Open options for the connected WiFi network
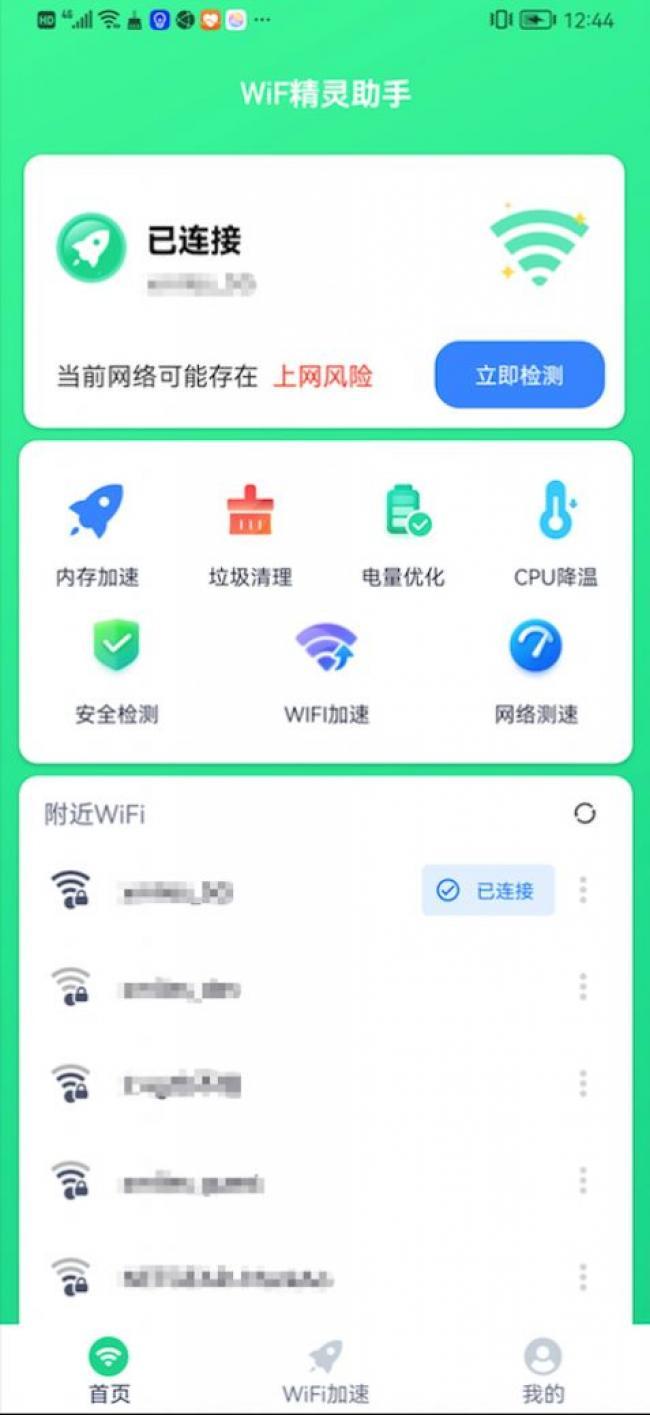The height and width of the screenshot is (1415, 650). pos(583,890)
